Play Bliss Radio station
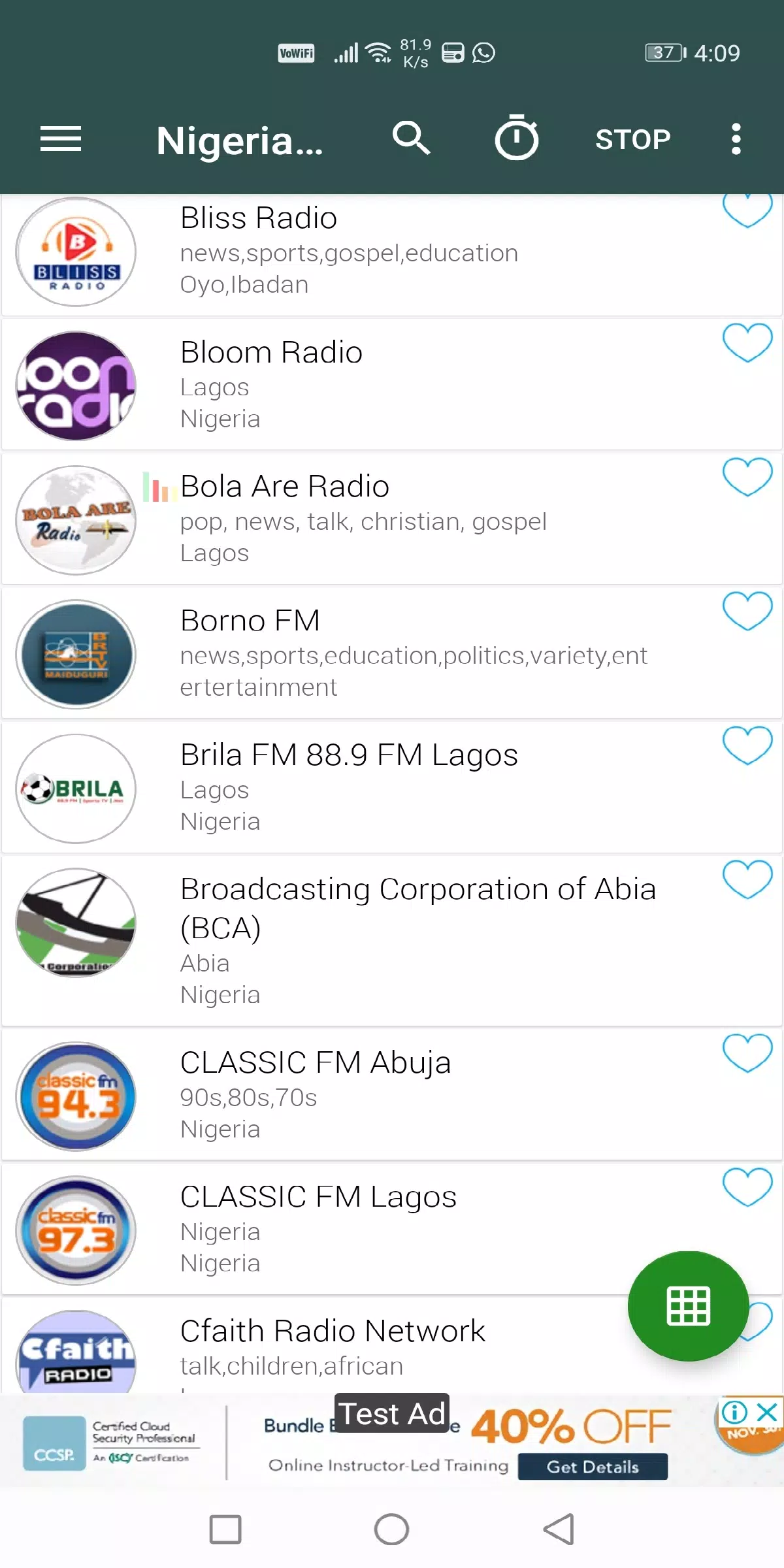784x1568 pixels. 392,253
